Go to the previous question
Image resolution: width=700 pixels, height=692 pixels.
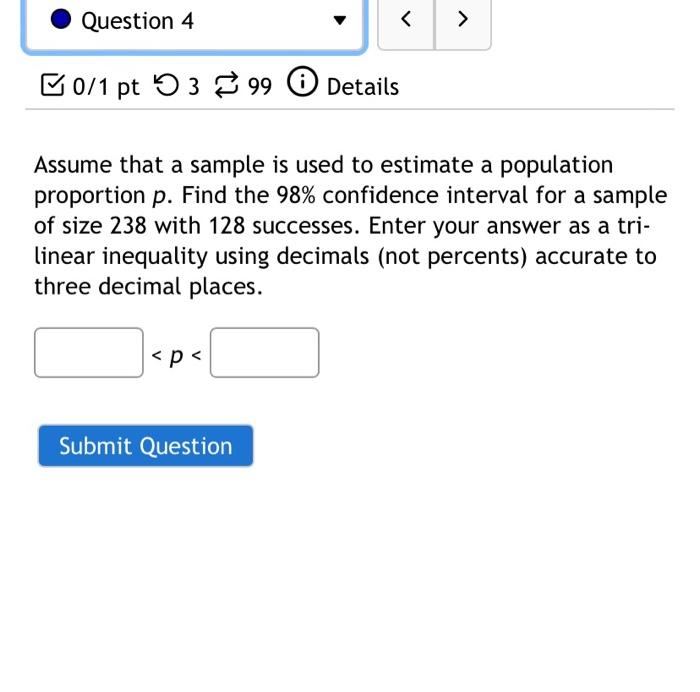(x=406, y=21)
